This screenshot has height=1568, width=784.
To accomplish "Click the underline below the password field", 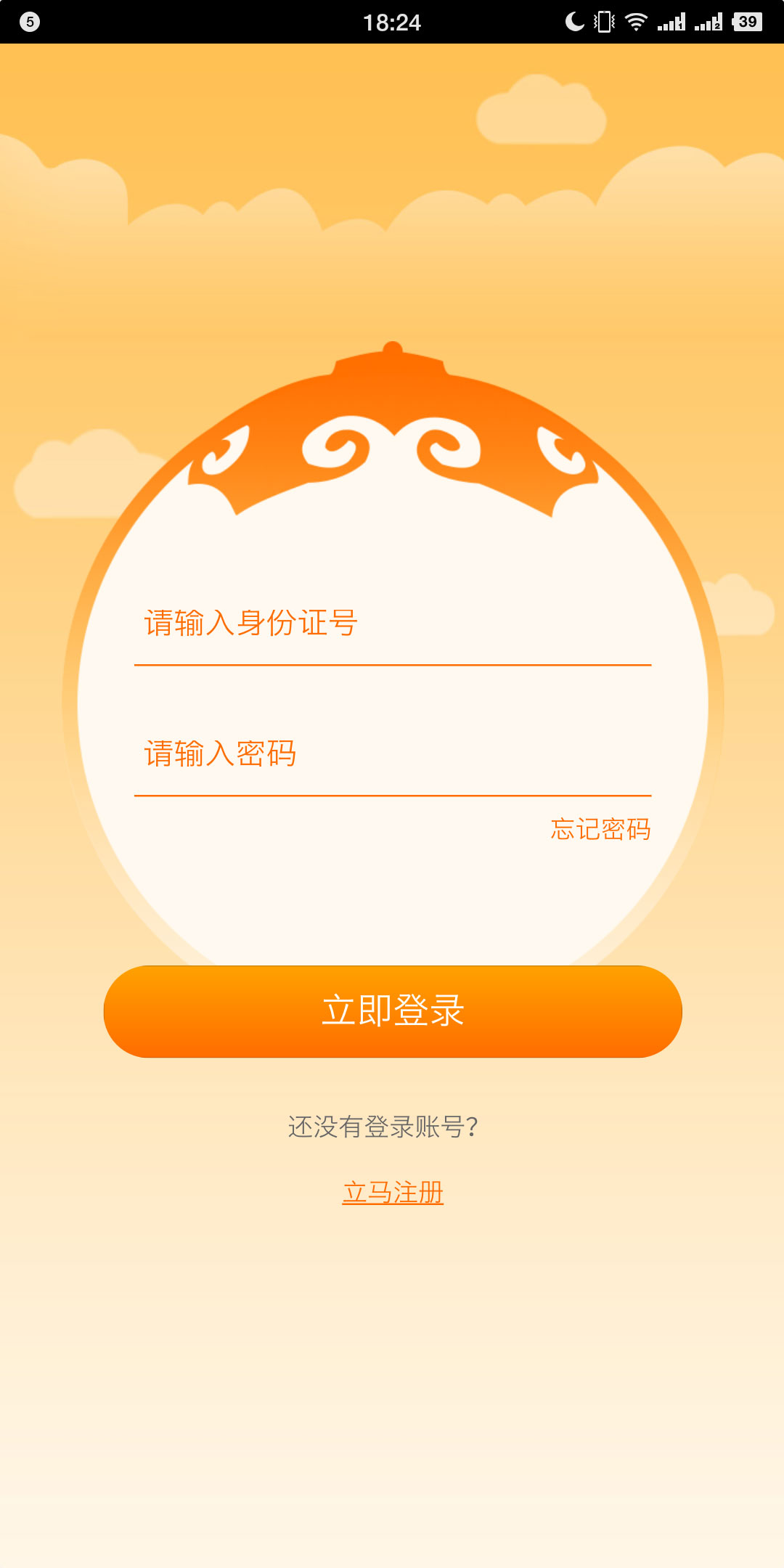I will [392, 796].
